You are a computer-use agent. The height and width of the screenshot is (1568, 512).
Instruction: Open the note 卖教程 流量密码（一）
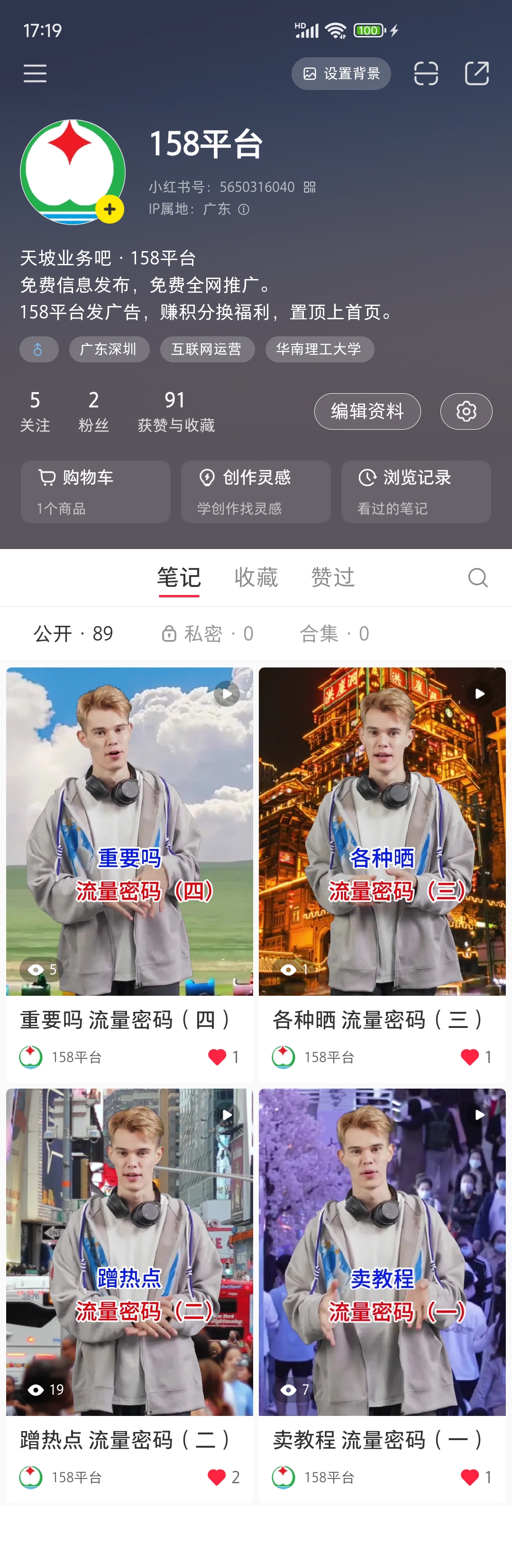[382, 1252]
